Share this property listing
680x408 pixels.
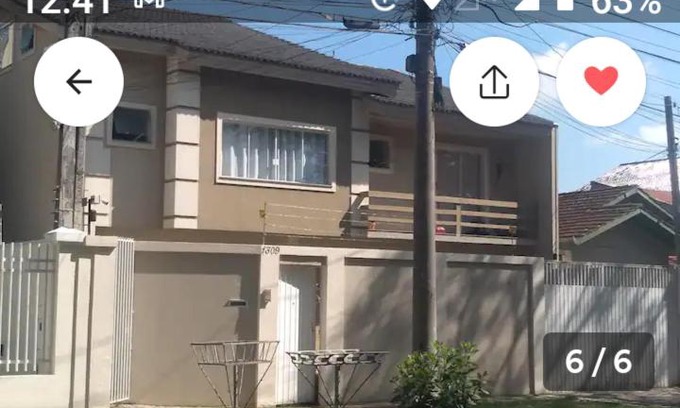pyautogui.click(x=494, y=82)
